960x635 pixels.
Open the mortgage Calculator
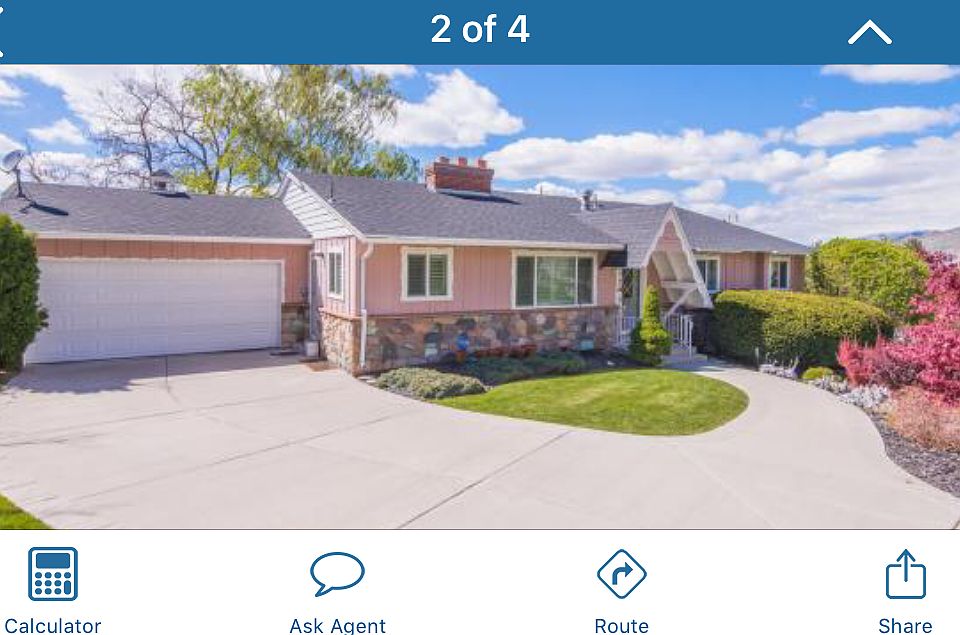coord(52,590)
